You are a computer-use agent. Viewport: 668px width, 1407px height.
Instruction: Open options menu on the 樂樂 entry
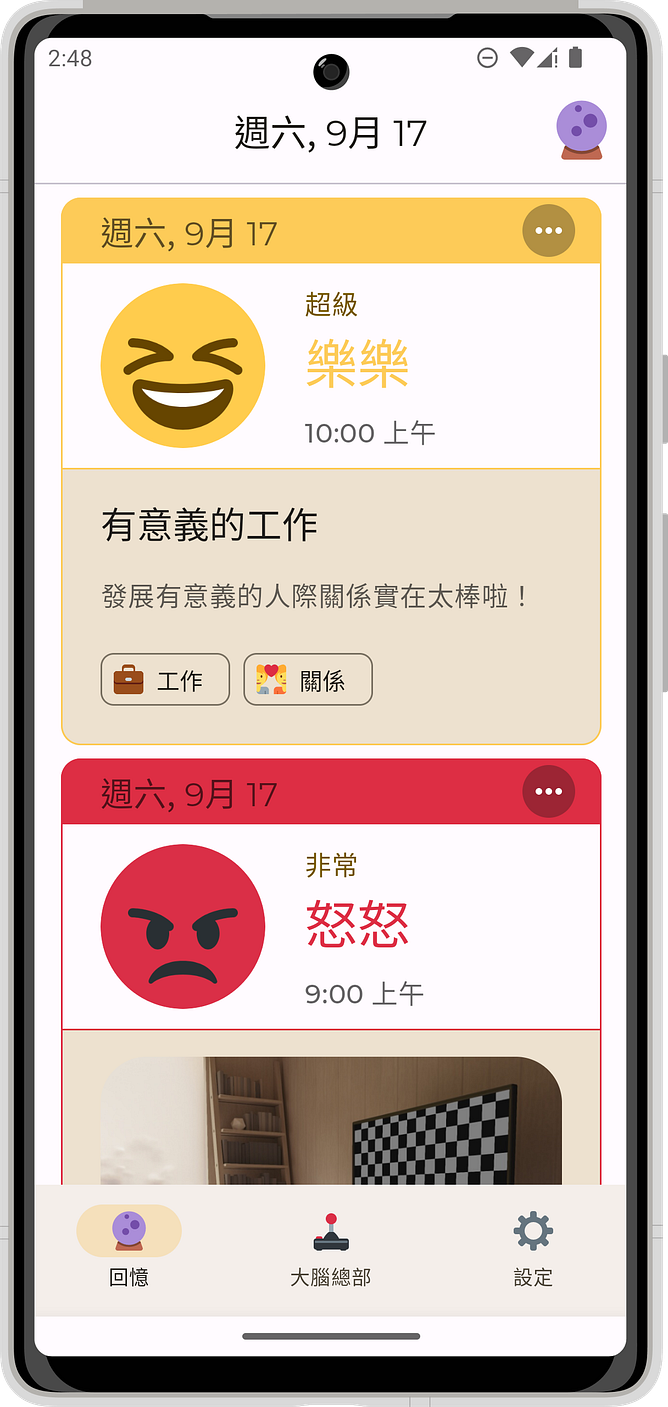coord(548,231)
